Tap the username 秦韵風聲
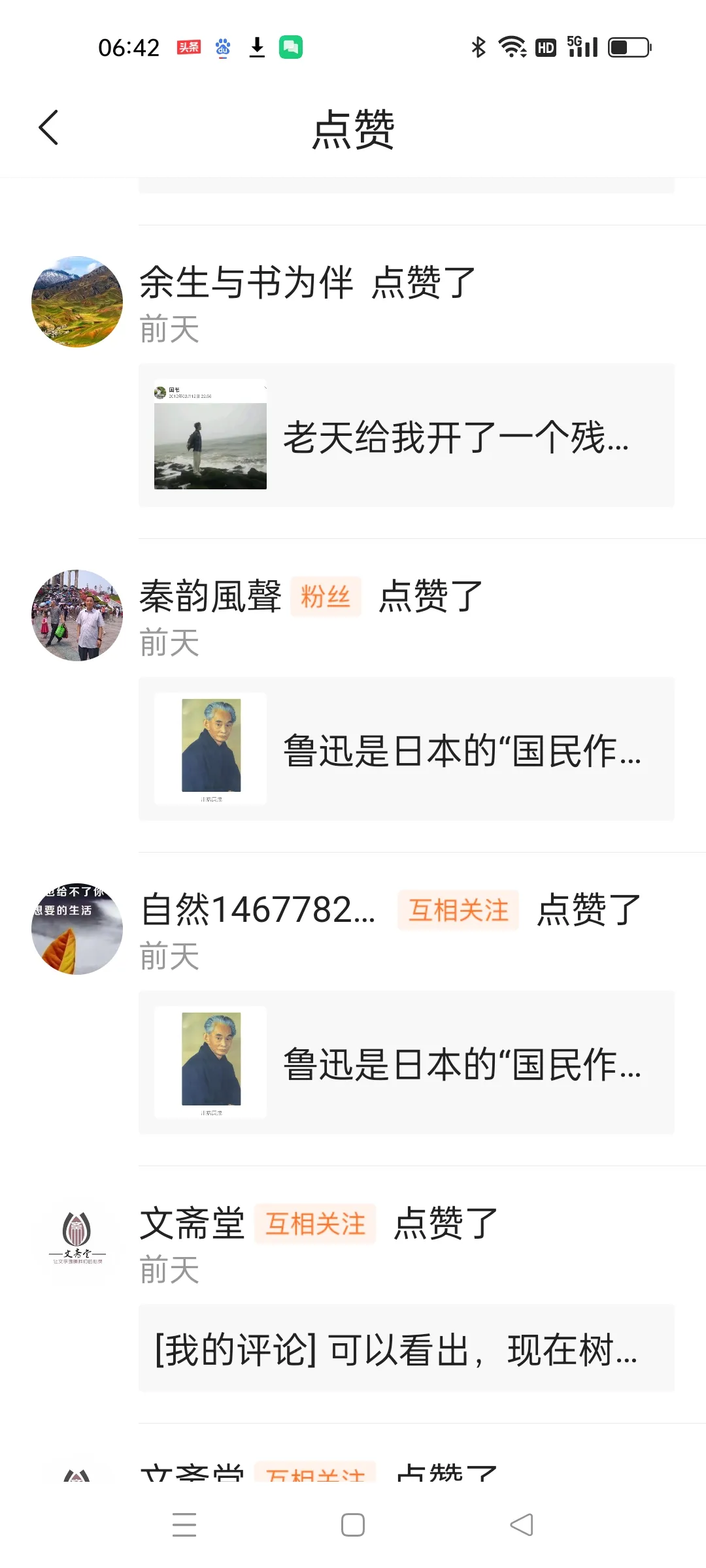Screen dimensions: 706x1568 click(x=210, y=596)
